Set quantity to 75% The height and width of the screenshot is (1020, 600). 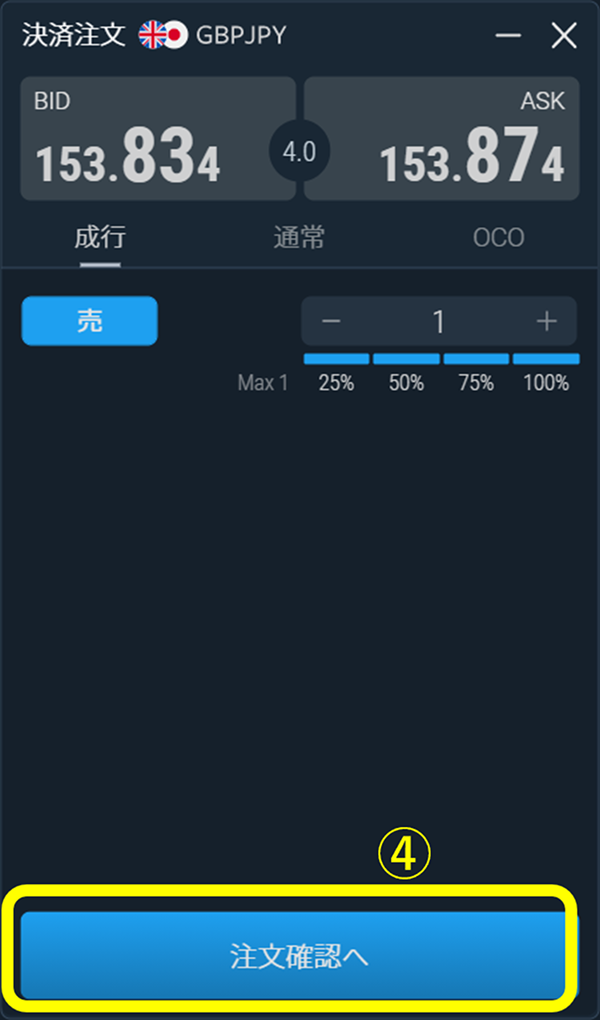(x=476, y=372)
